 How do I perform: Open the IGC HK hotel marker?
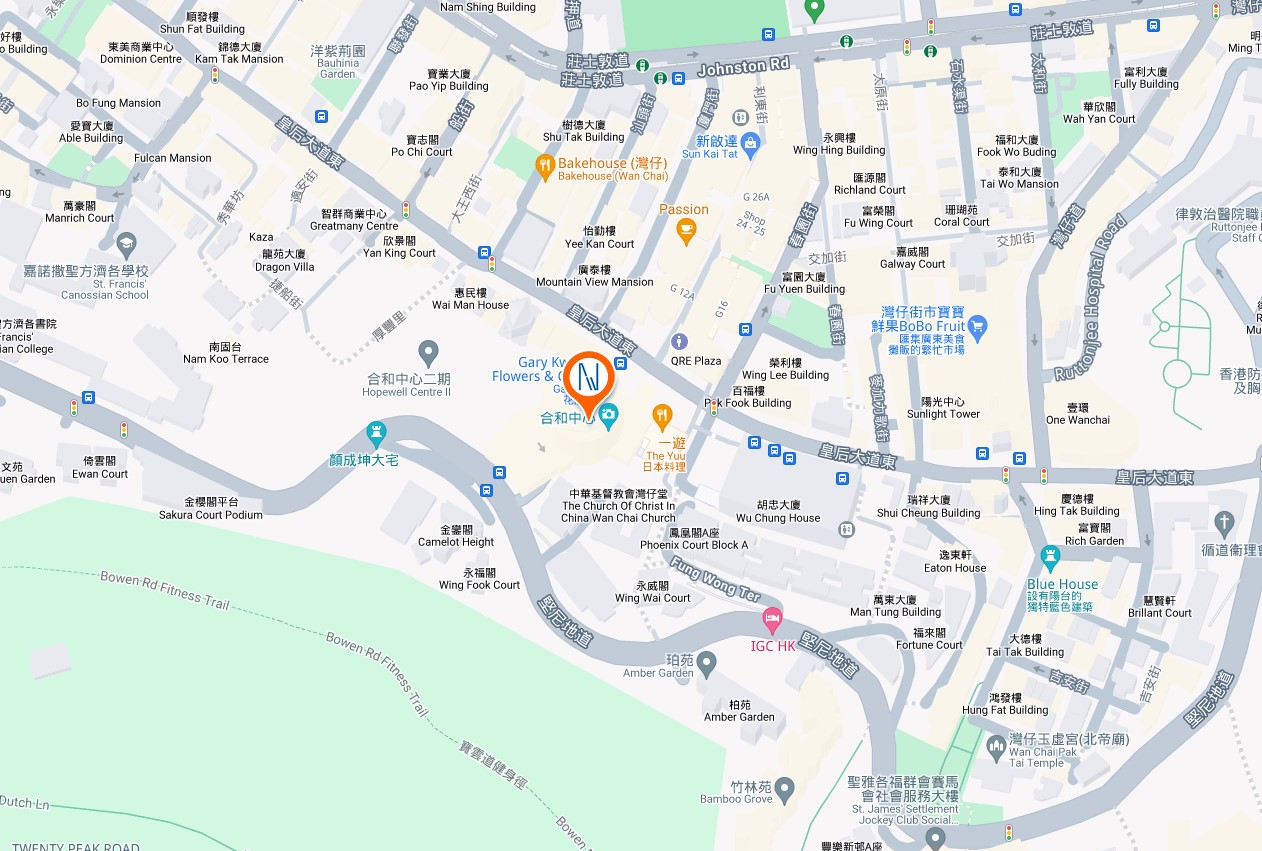point(772,620)
